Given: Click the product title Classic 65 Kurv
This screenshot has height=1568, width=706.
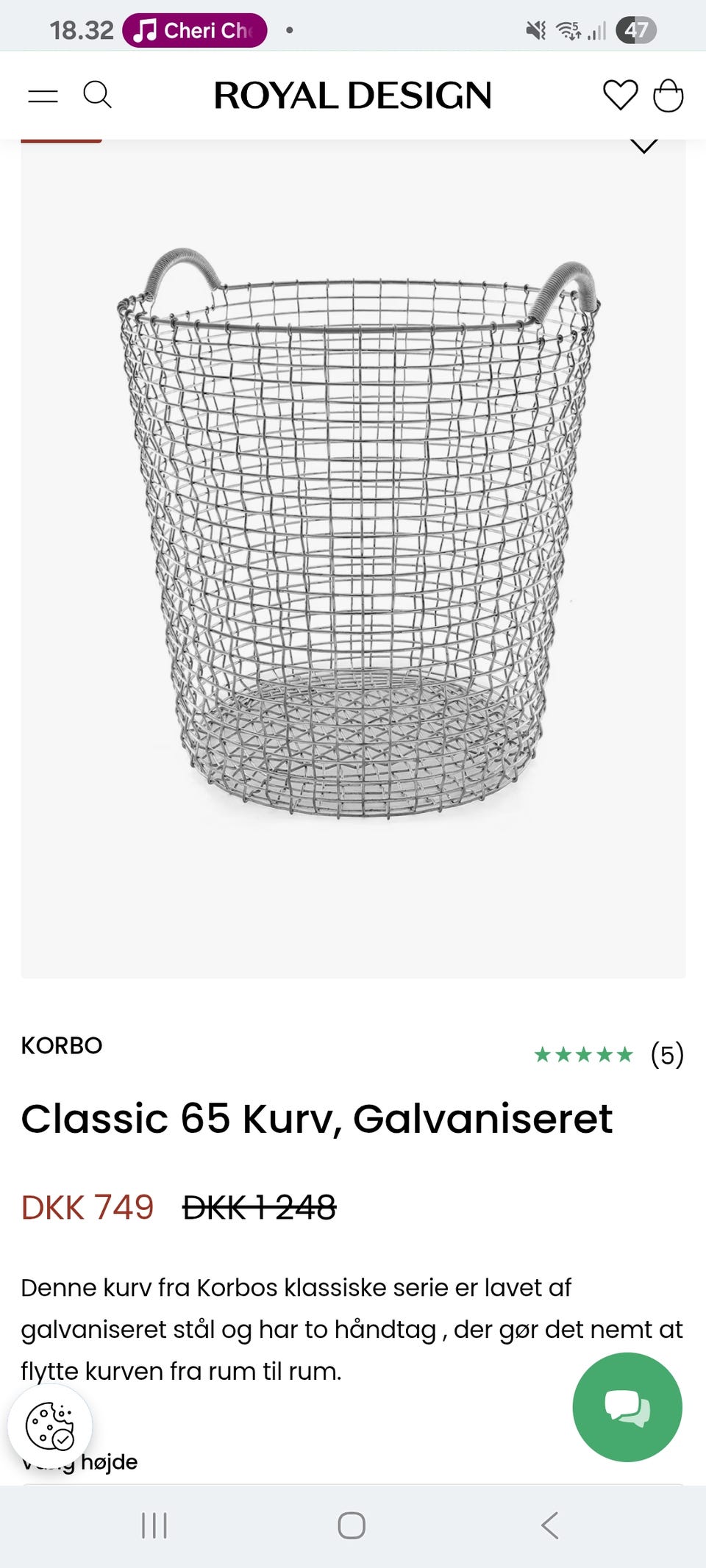Looking at the screenshot, I should (316, 1117).
